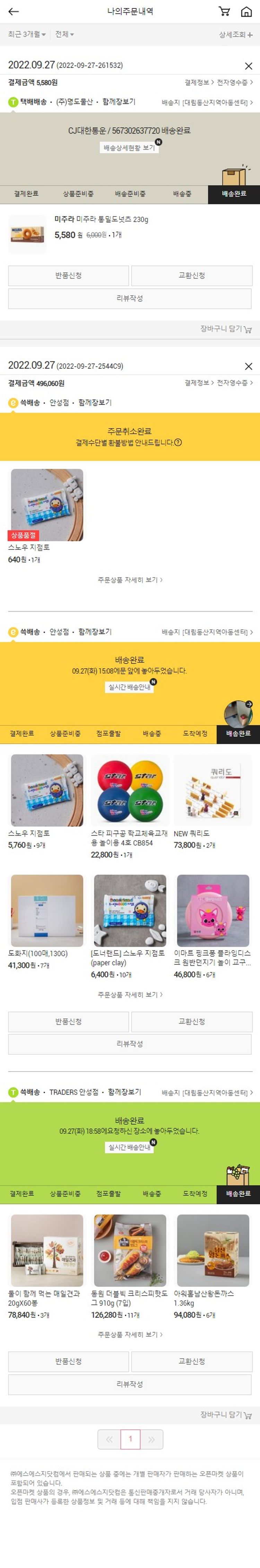Open the shopping cart icon
Image resolution: width=260 pixels, height=1568 pixels.
(x=224, y=11)
